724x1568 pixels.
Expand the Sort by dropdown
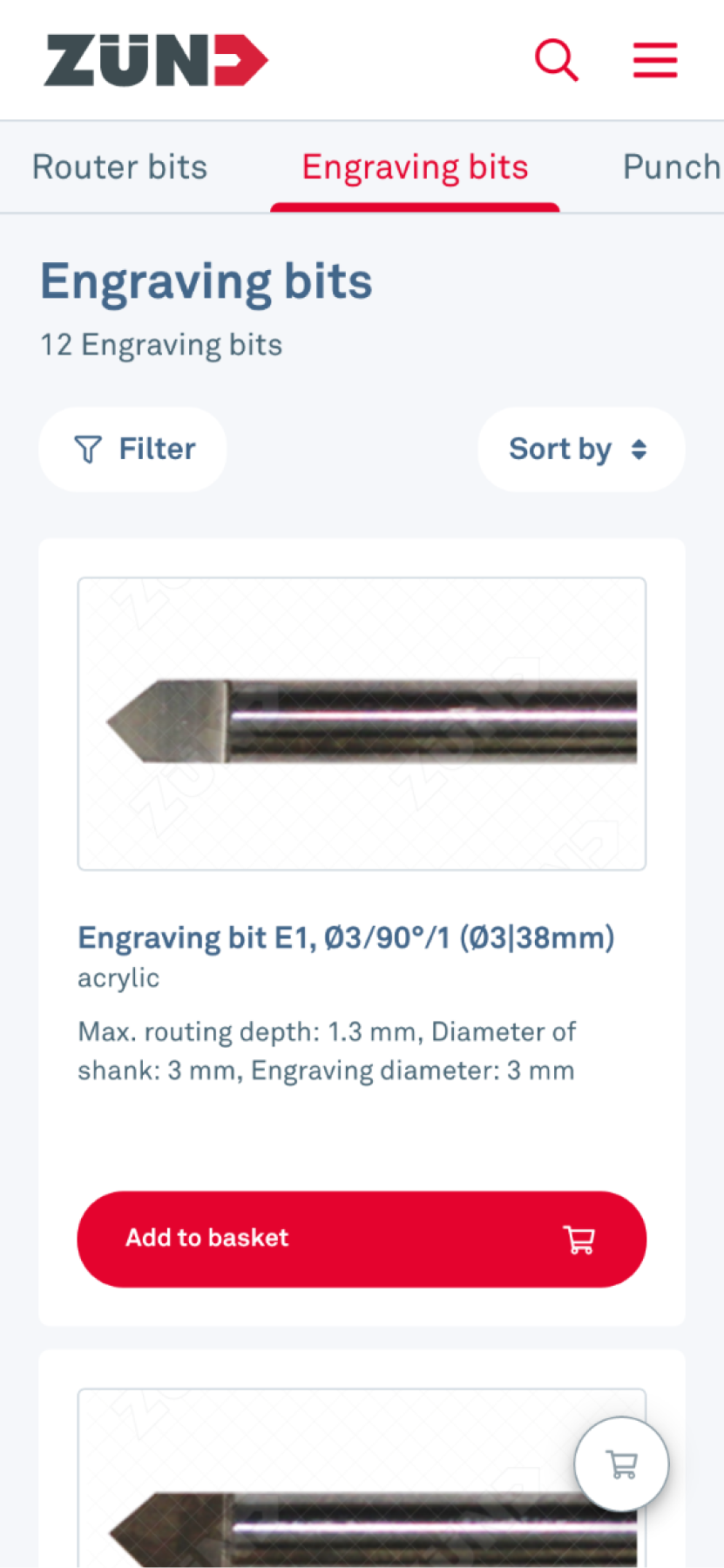[580, 449]
